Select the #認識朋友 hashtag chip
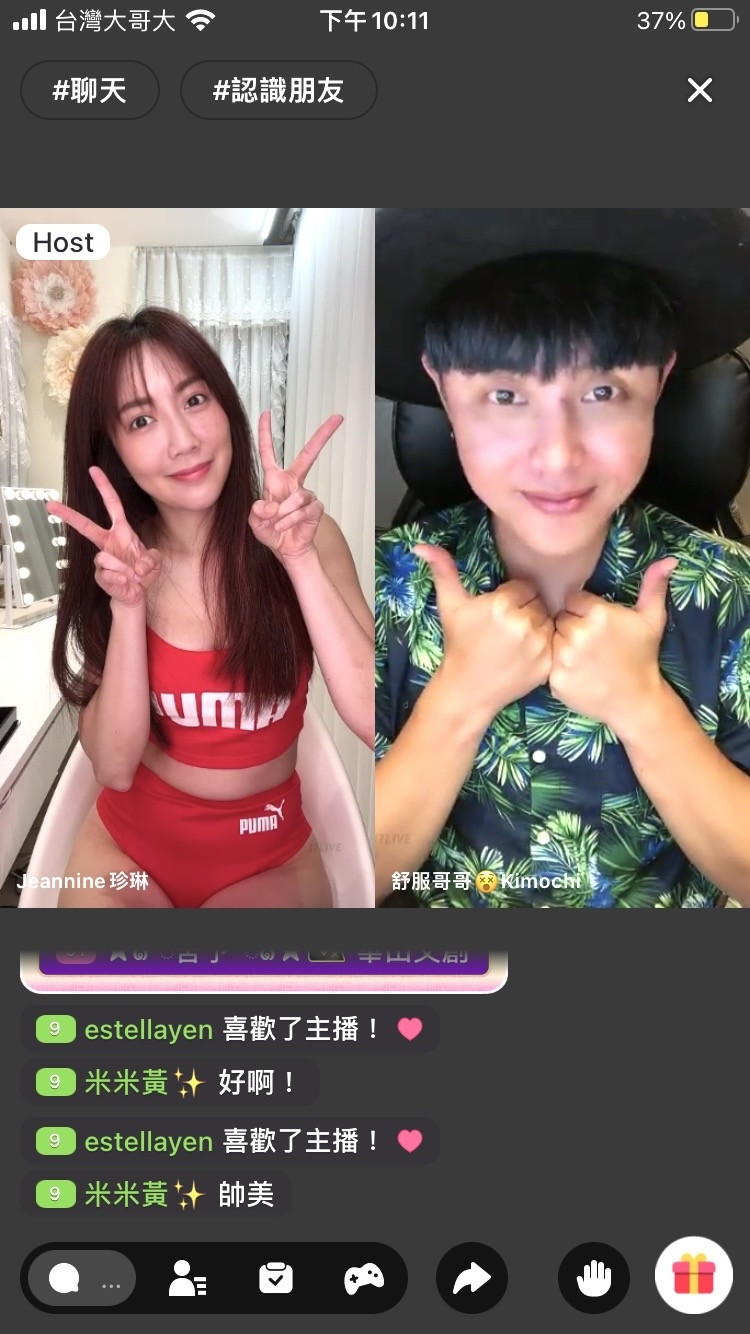This screenshot has height=1334, width=750. (x=279, y=90)
